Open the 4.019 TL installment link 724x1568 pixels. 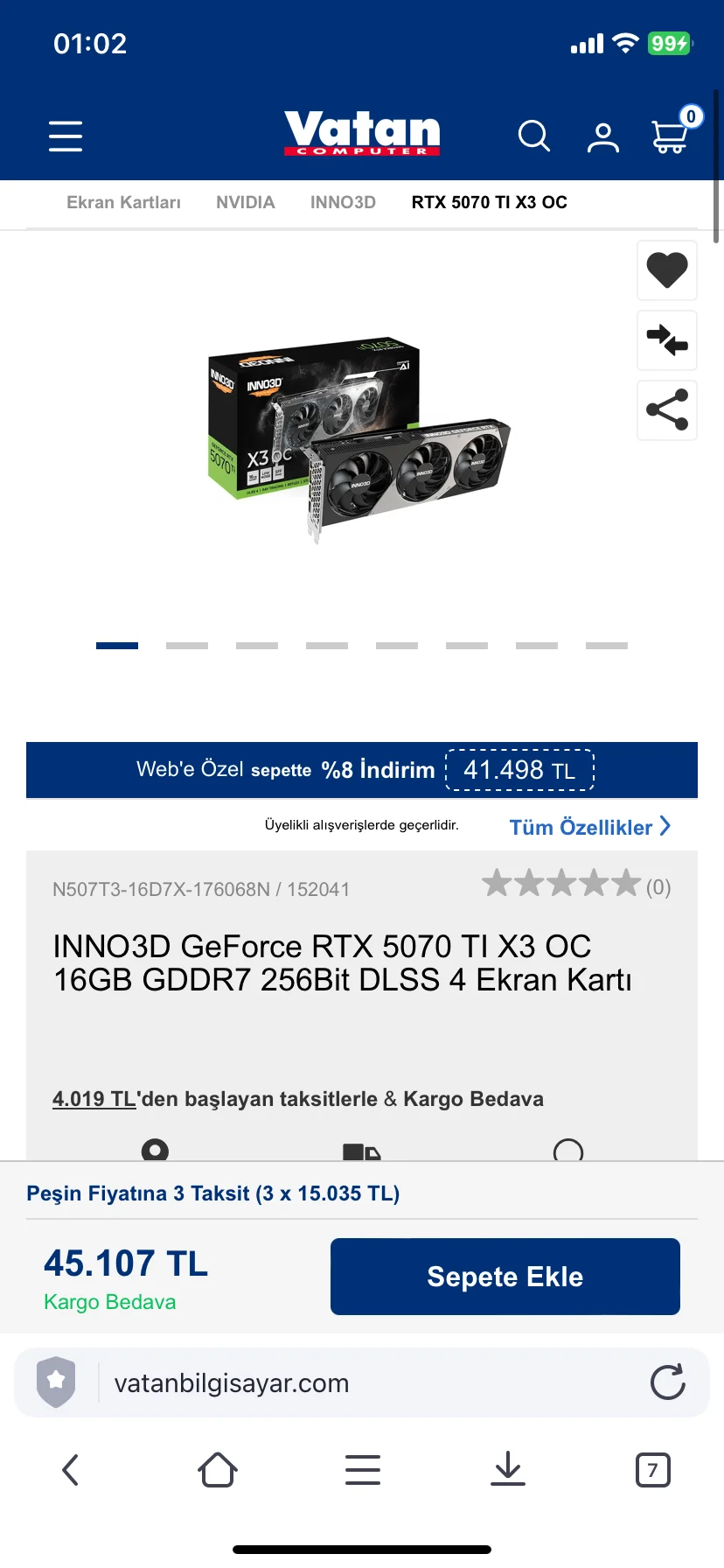94,1099
